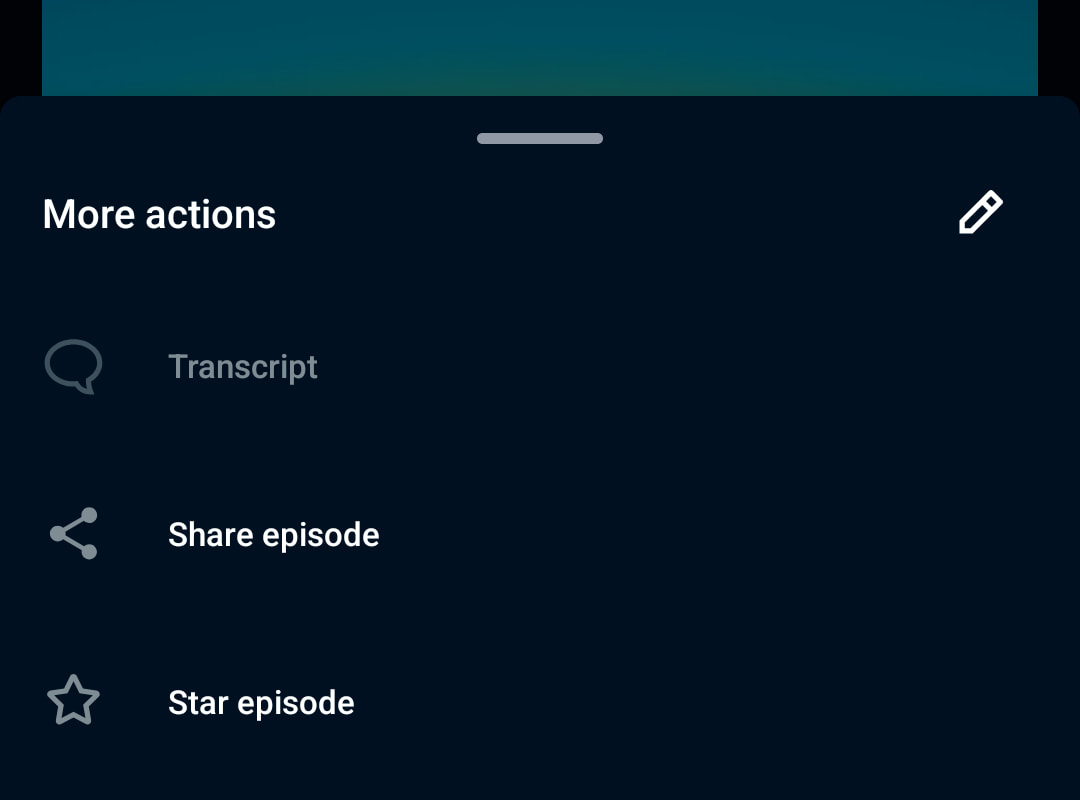Select Share episode

(x=273, y=535)
